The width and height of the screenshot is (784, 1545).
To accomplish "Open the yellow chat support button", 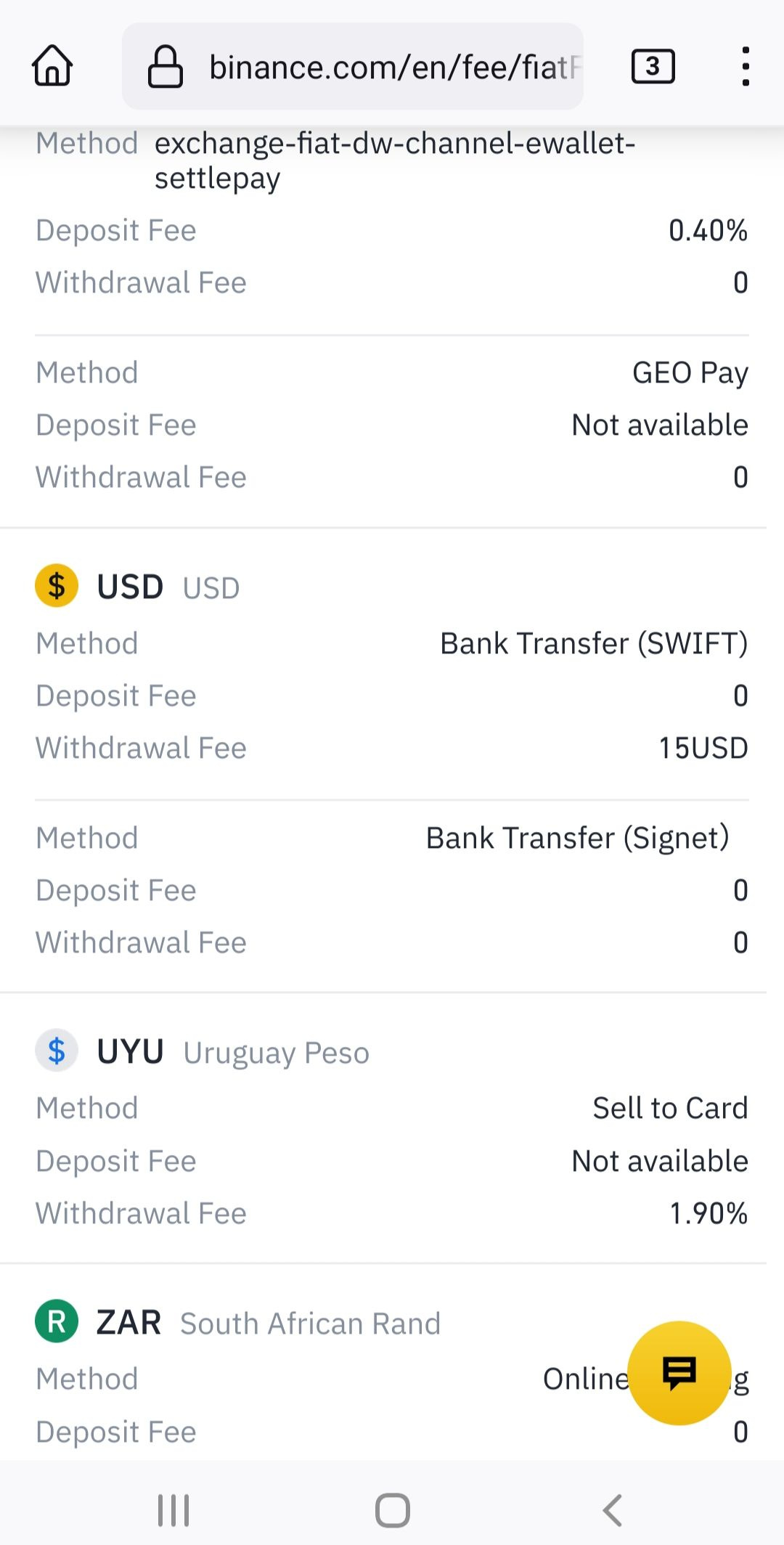I will pos(679,1373).
